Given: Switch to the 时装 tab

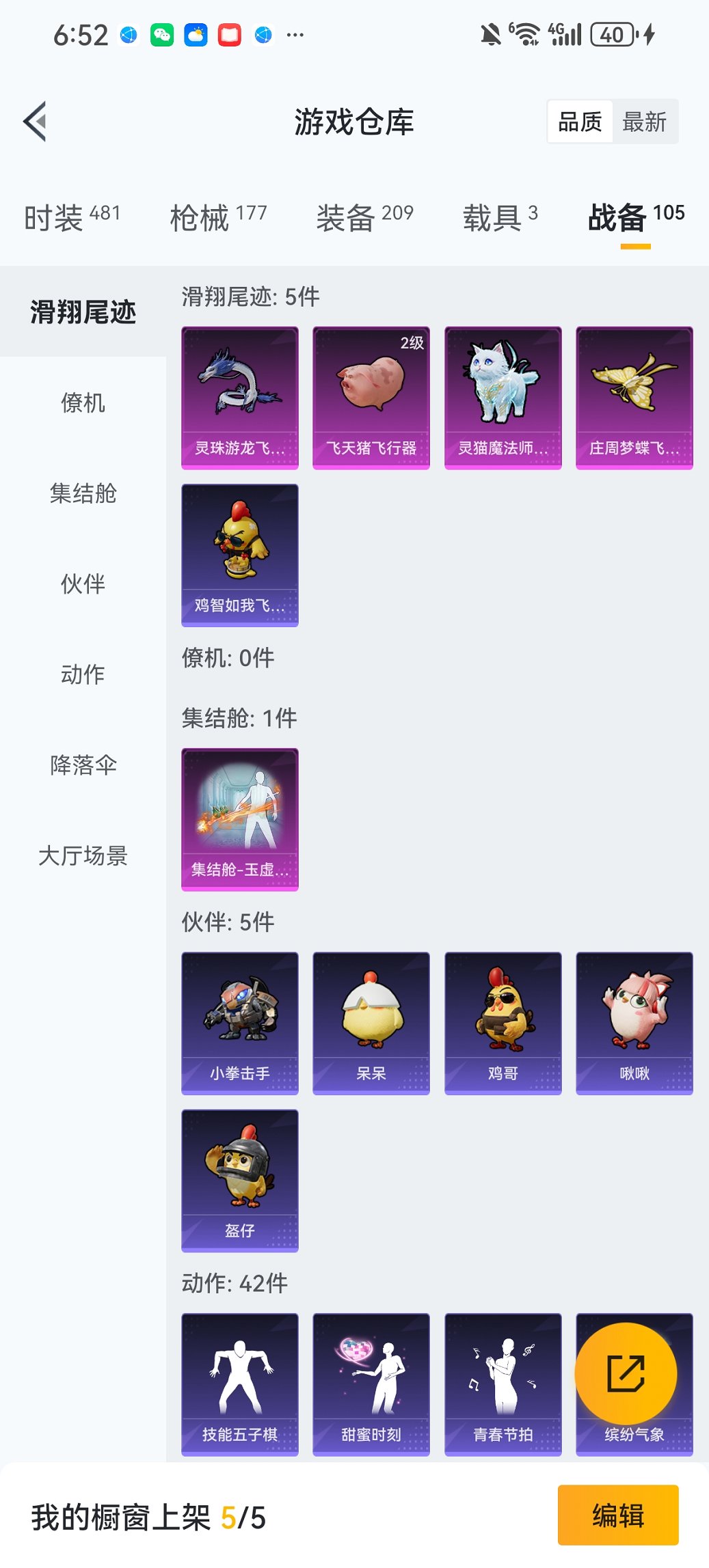Looking at the screenshot, I should point(72,218).
